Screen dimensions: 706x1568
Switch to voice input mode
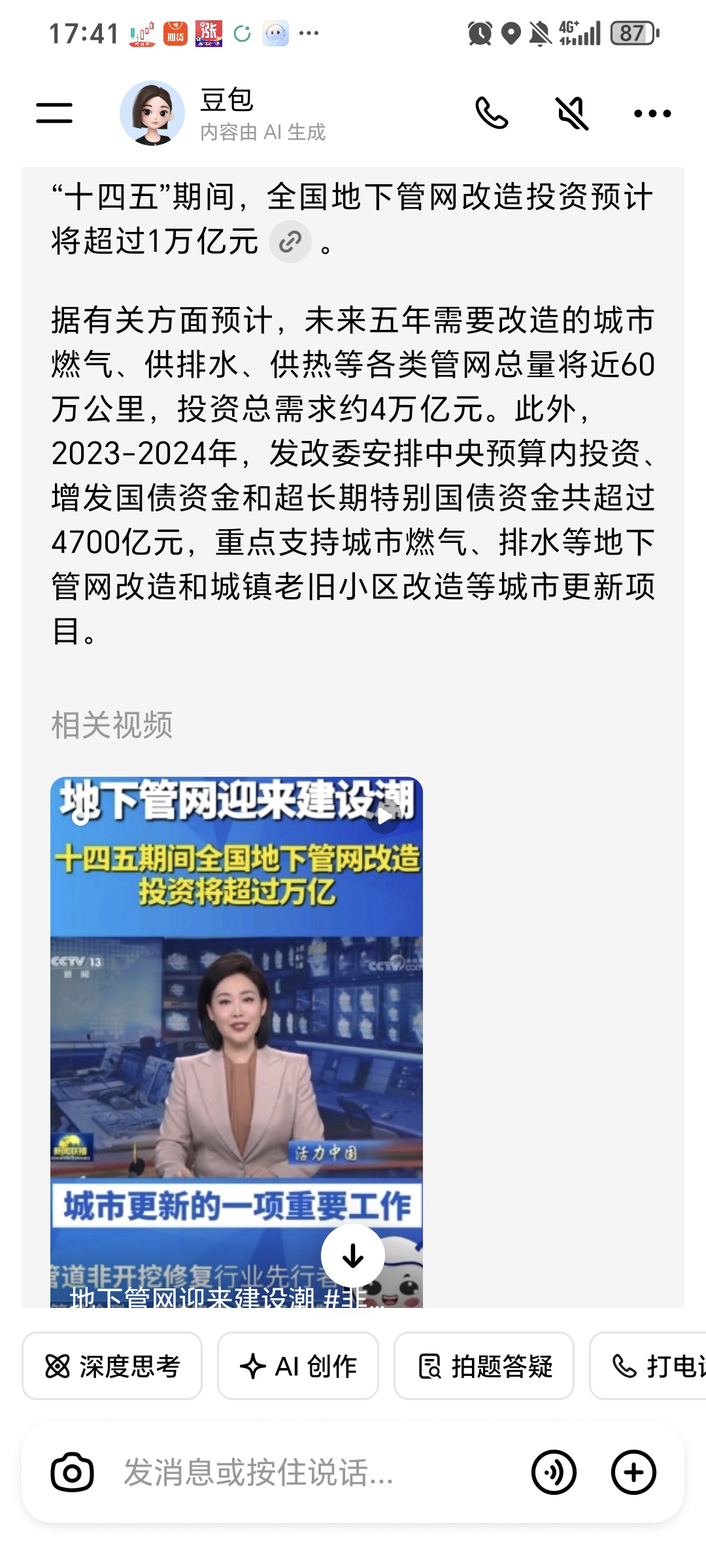(554, 1473)
